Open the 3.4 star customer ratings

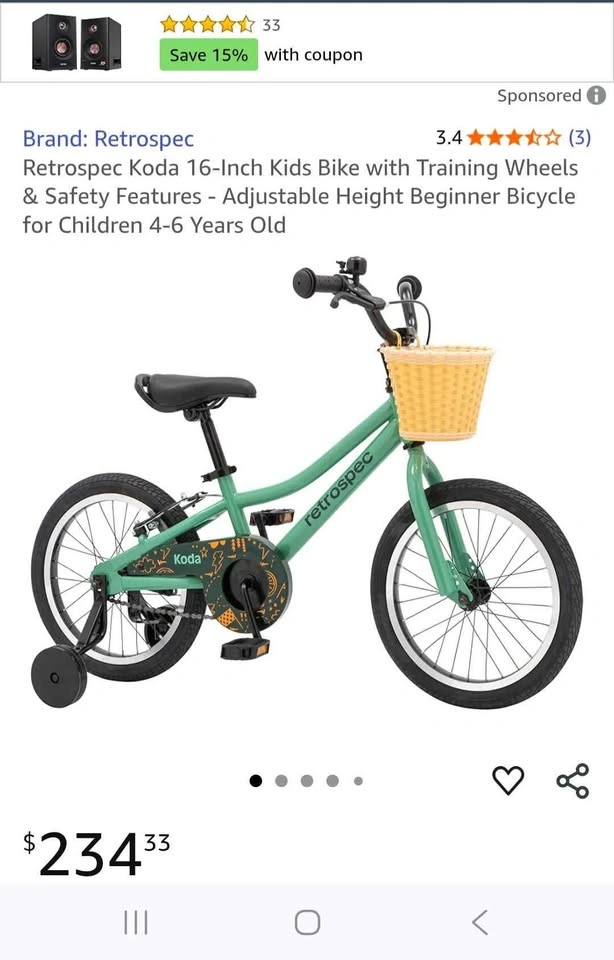coord(512,138)
